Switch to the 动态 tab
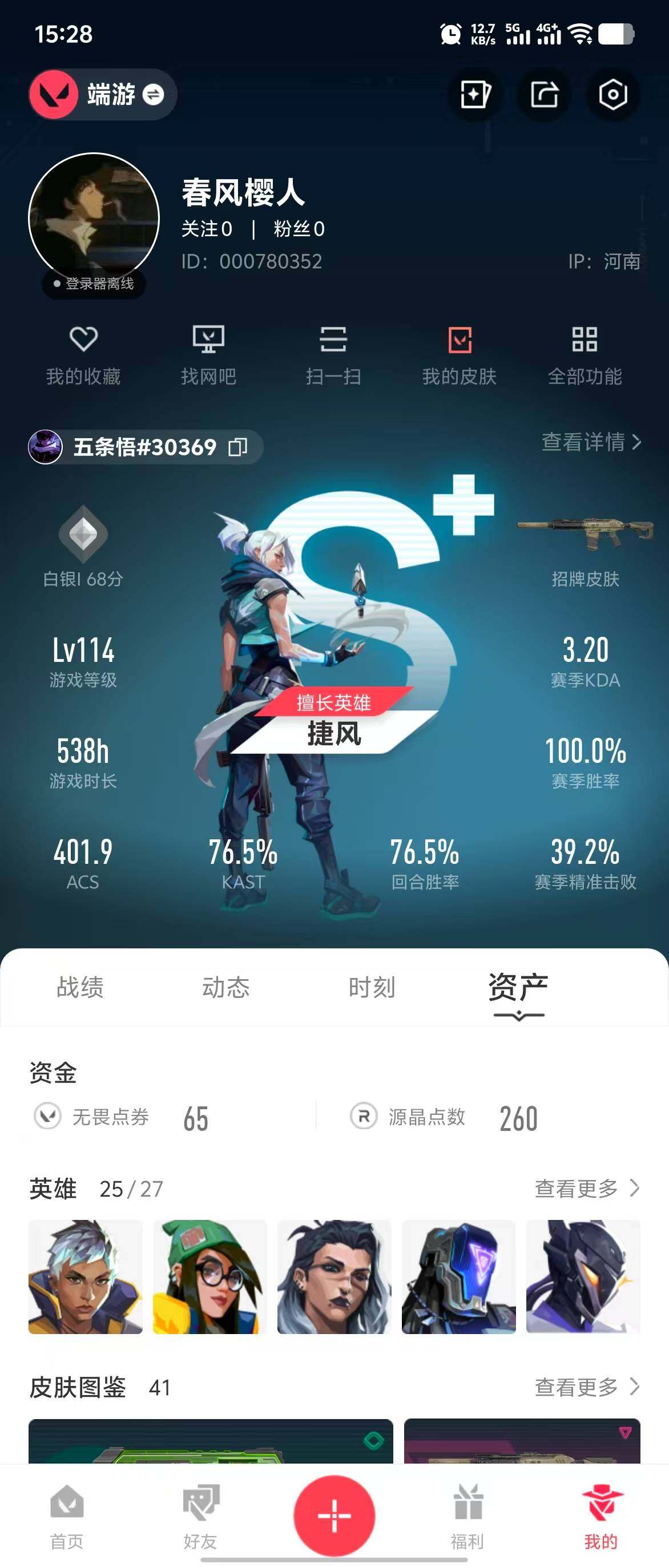Screen dimensions: 669x1568 (x=226, y=987)
